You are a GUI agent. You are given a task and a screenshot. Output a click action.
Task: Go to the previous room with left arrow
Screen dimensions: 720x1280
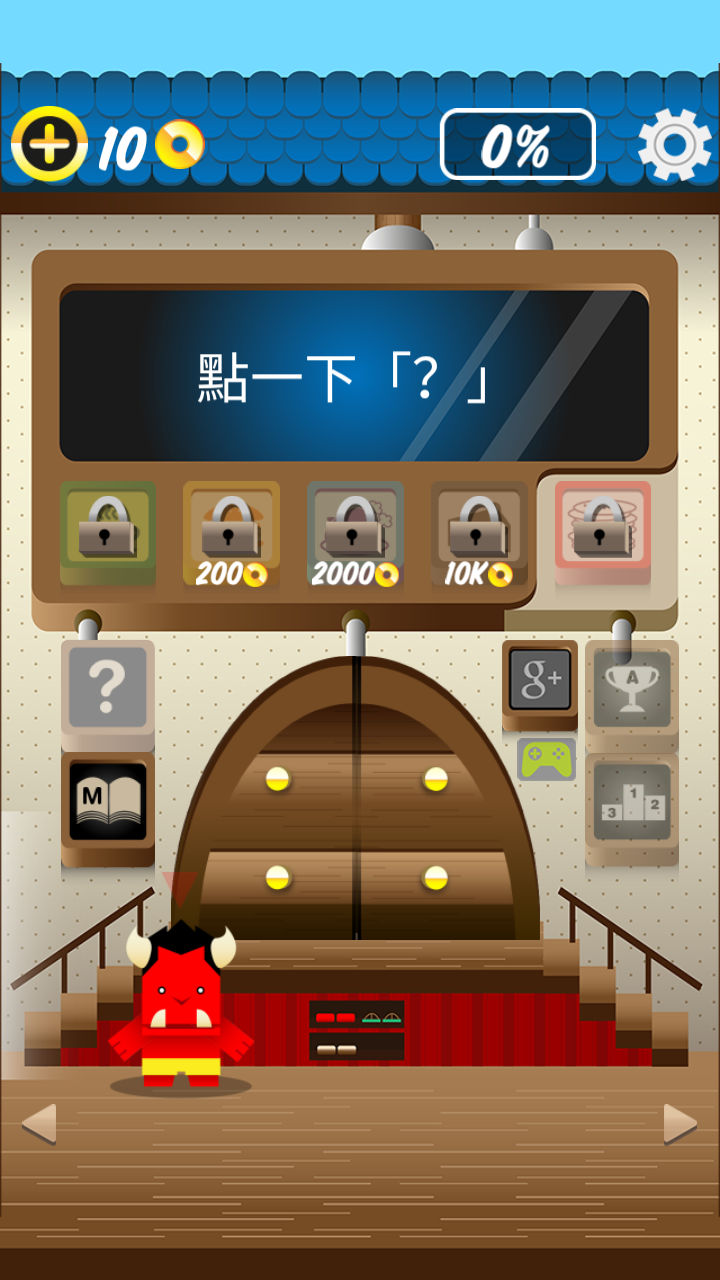click(38, 1123)
